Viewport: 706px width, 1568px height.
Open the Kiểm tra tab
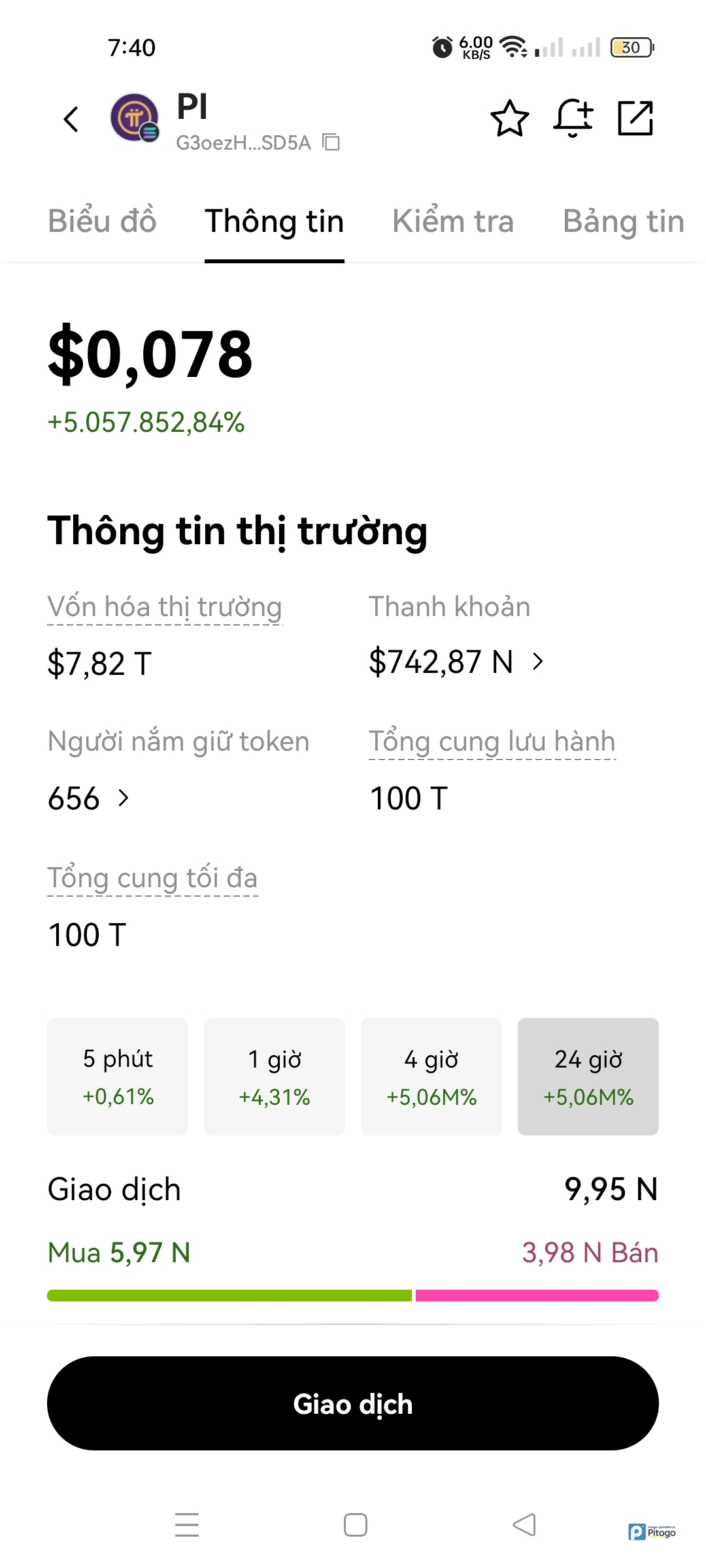click(x=453, y=221)
